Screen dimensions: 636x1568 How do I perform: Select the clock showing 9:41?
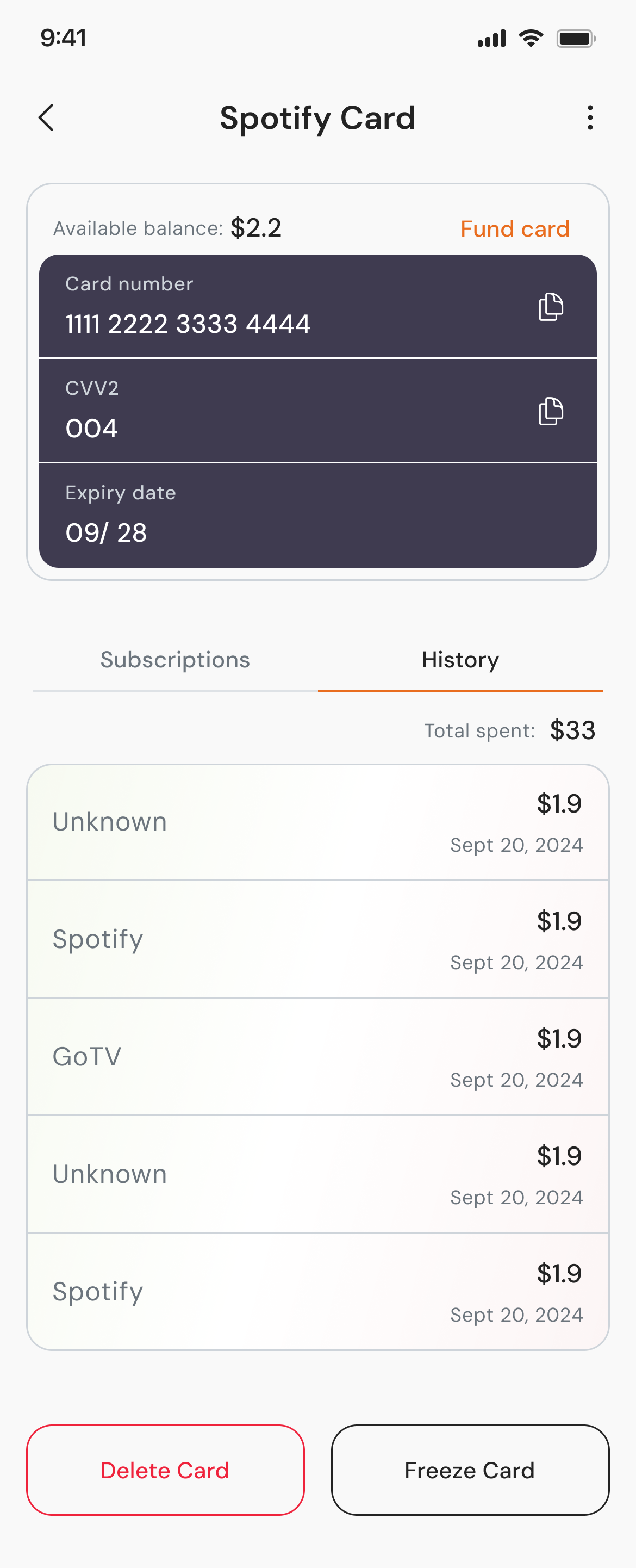pyautogui.click(x=63, y=38)
